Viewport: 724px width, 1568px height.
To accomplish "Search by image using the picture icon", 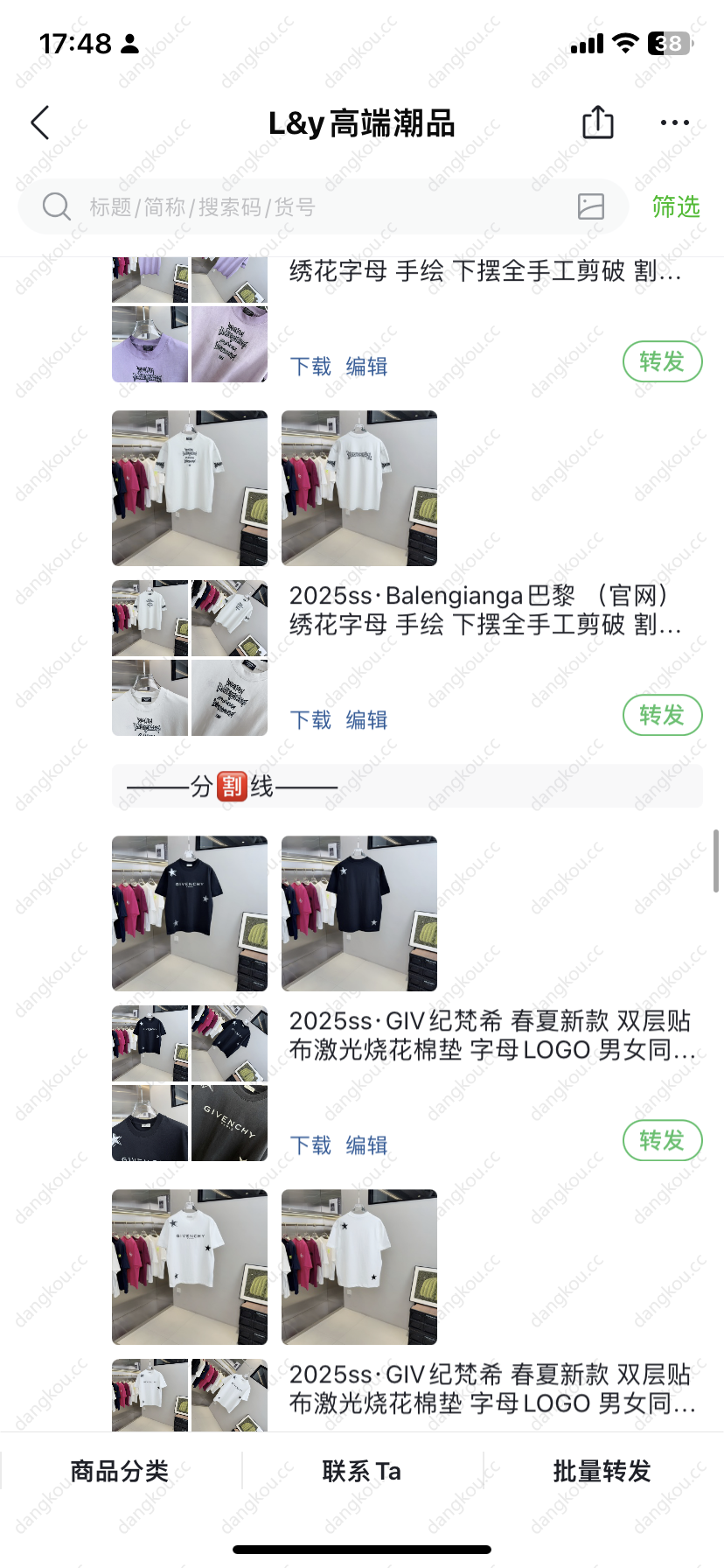I will click(591, 206).
